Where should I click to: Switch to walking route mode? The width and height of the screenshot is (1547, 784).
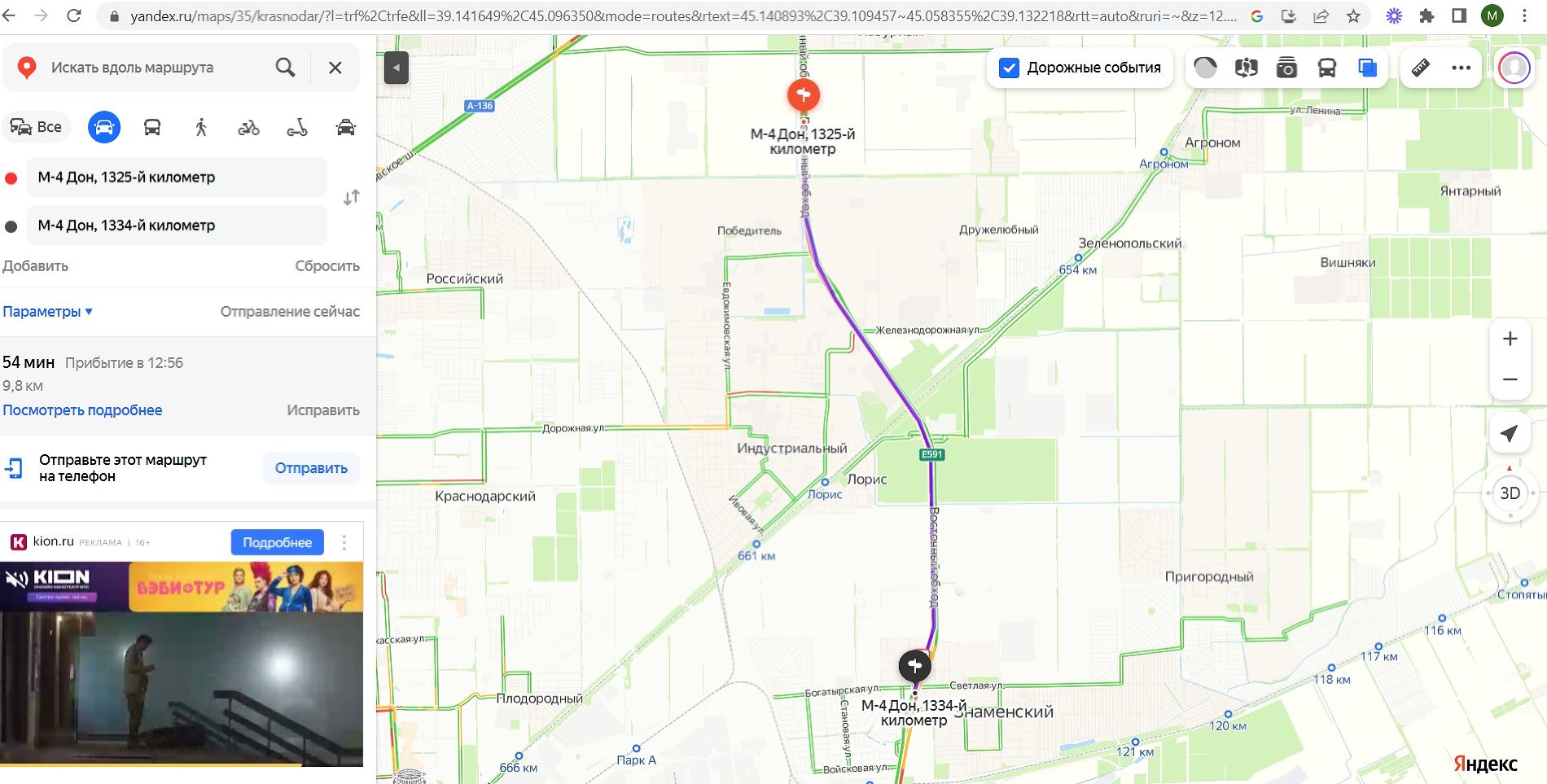point(201,127)
